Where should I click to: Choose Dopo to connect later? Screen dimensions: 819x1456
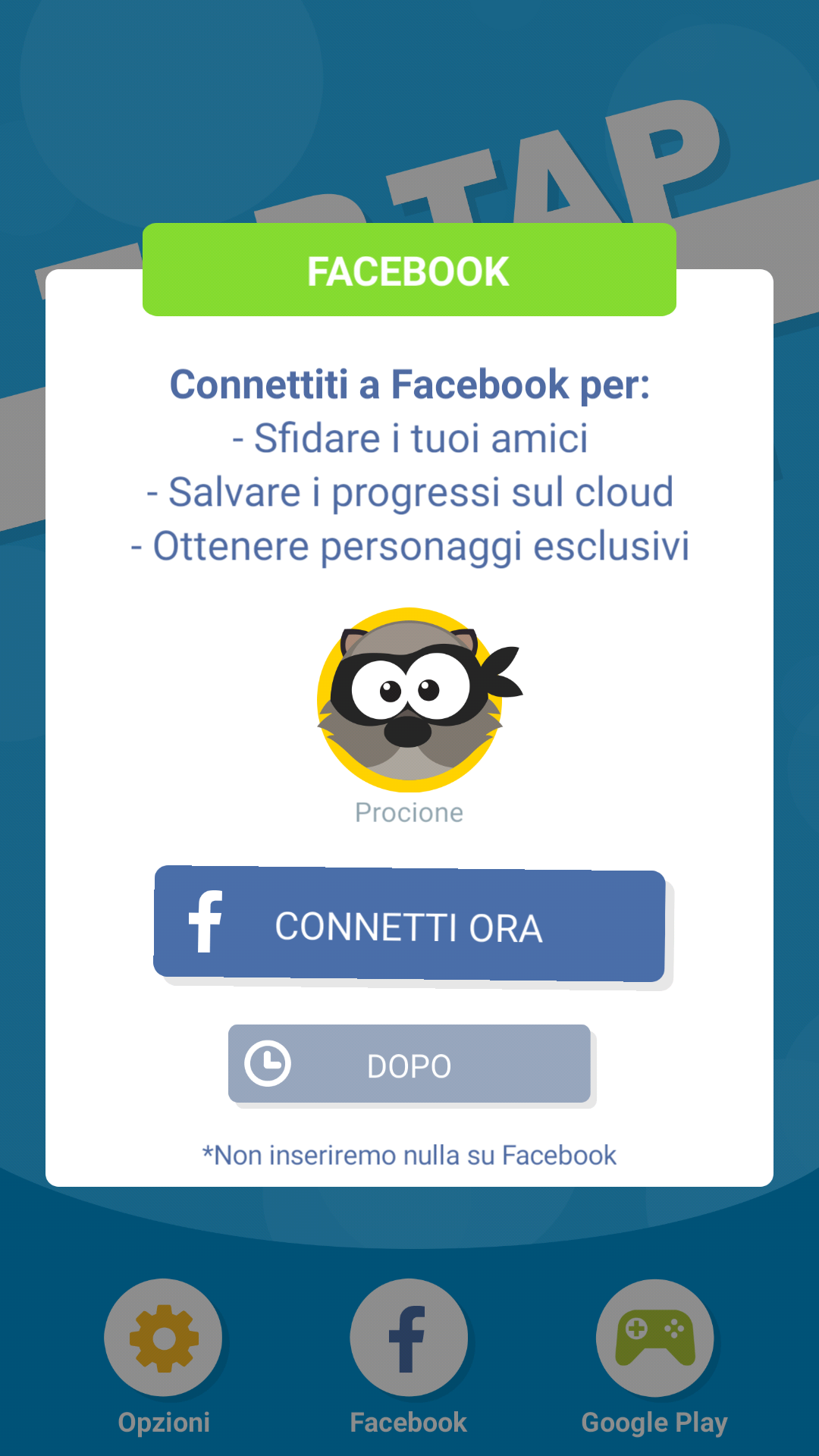[409, 1064]
